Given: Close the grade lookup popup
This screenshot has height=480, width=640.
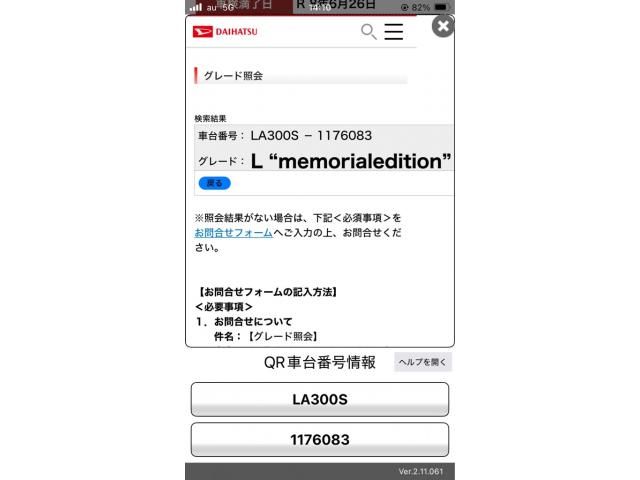Looking at the screenshot, I should click(x=443, y=26).
